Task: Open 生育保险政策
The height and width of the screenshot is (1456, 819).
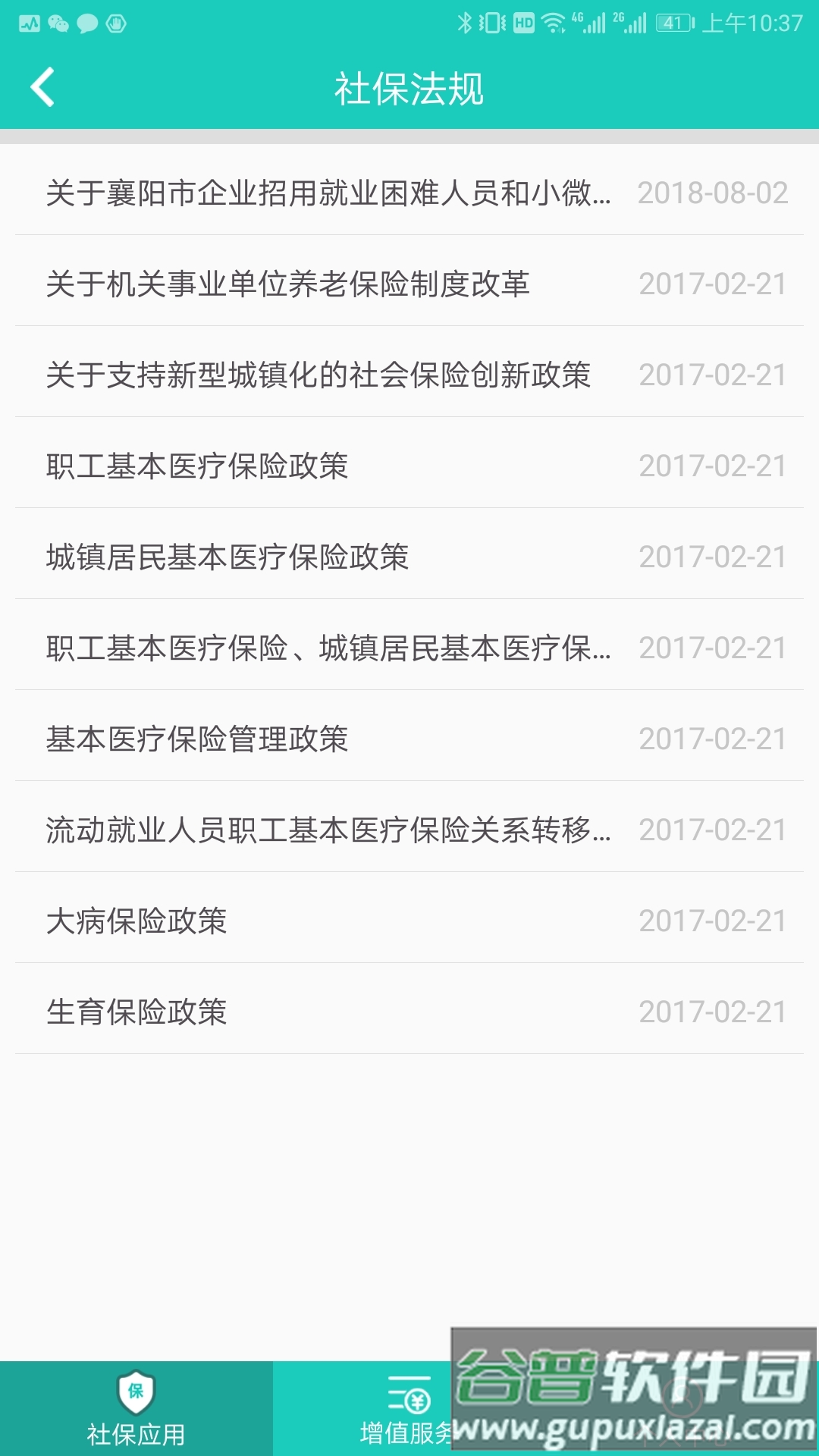Action: (x=137, y=1012)
